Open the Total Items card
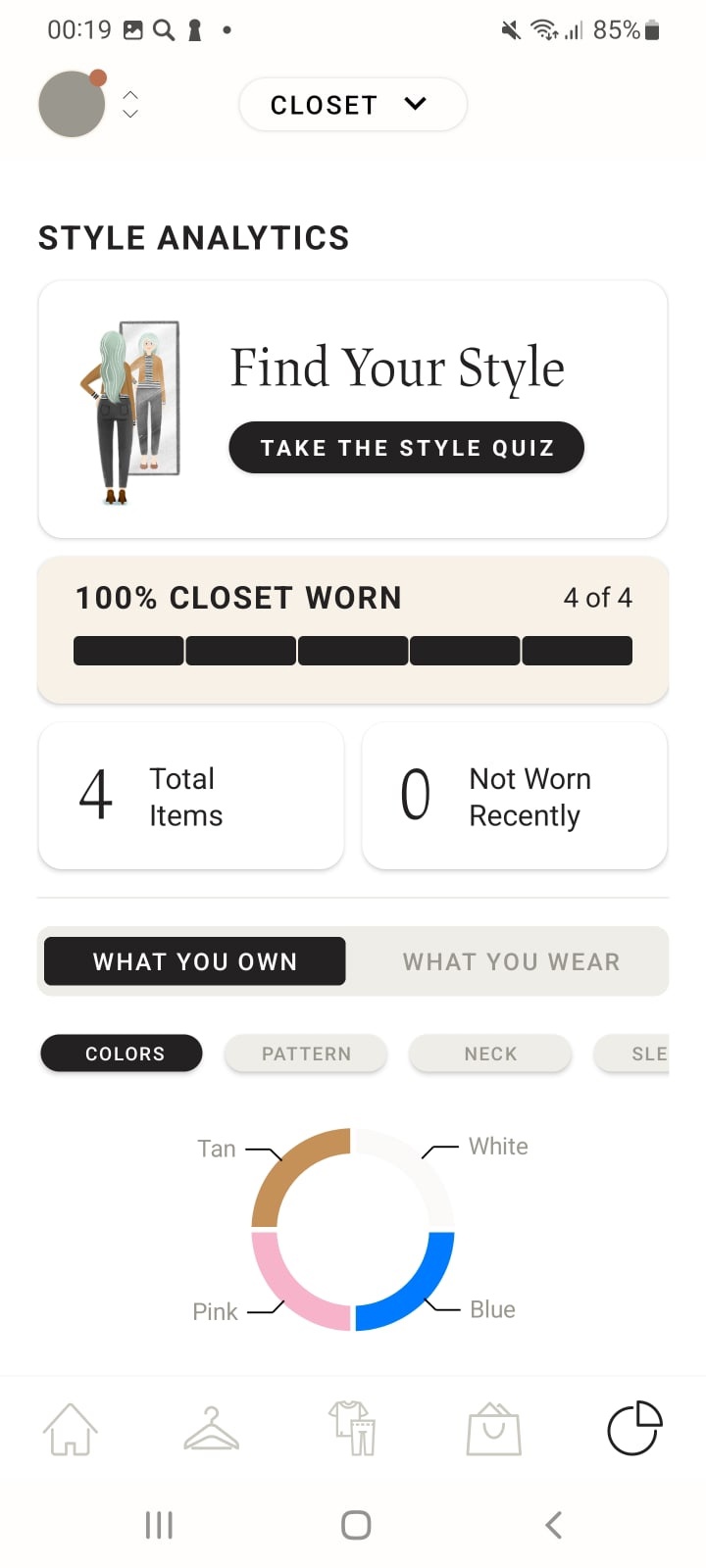 click(x=191, y=796)
